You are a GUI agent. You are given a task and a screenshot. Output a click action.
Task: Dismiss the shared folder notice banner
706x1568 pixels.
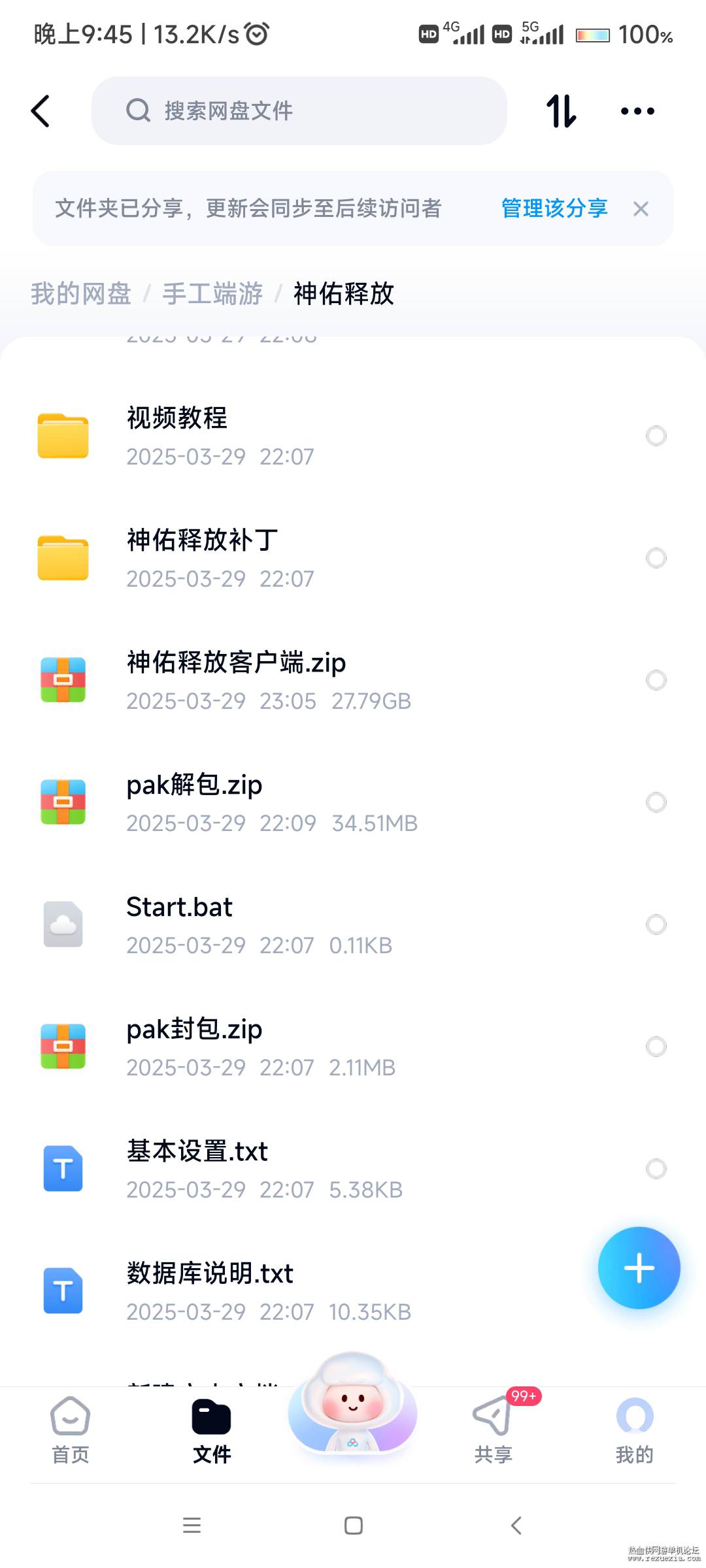point(641,209)
